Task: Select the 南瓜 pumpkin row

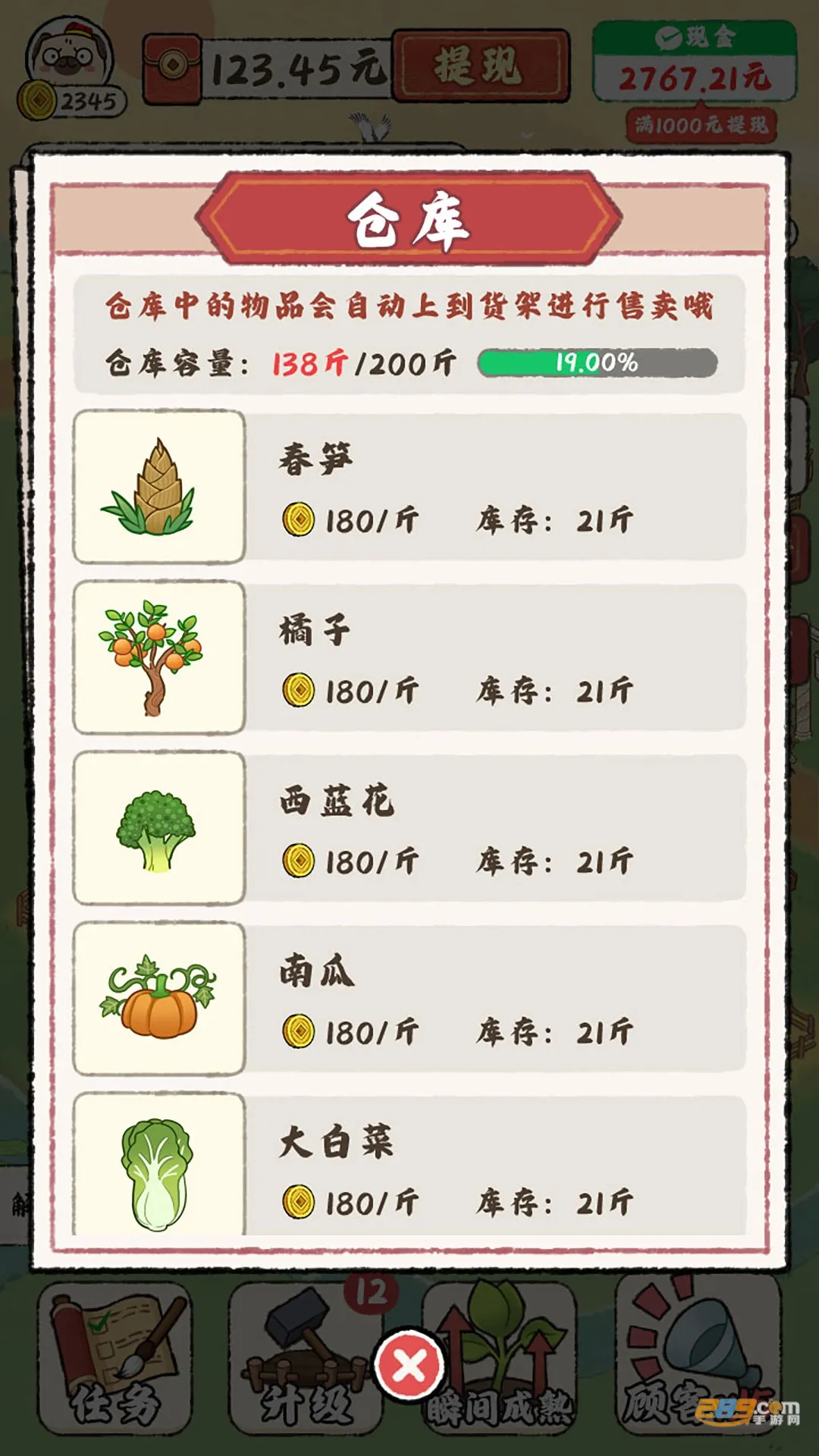Action: coord(409,999)
